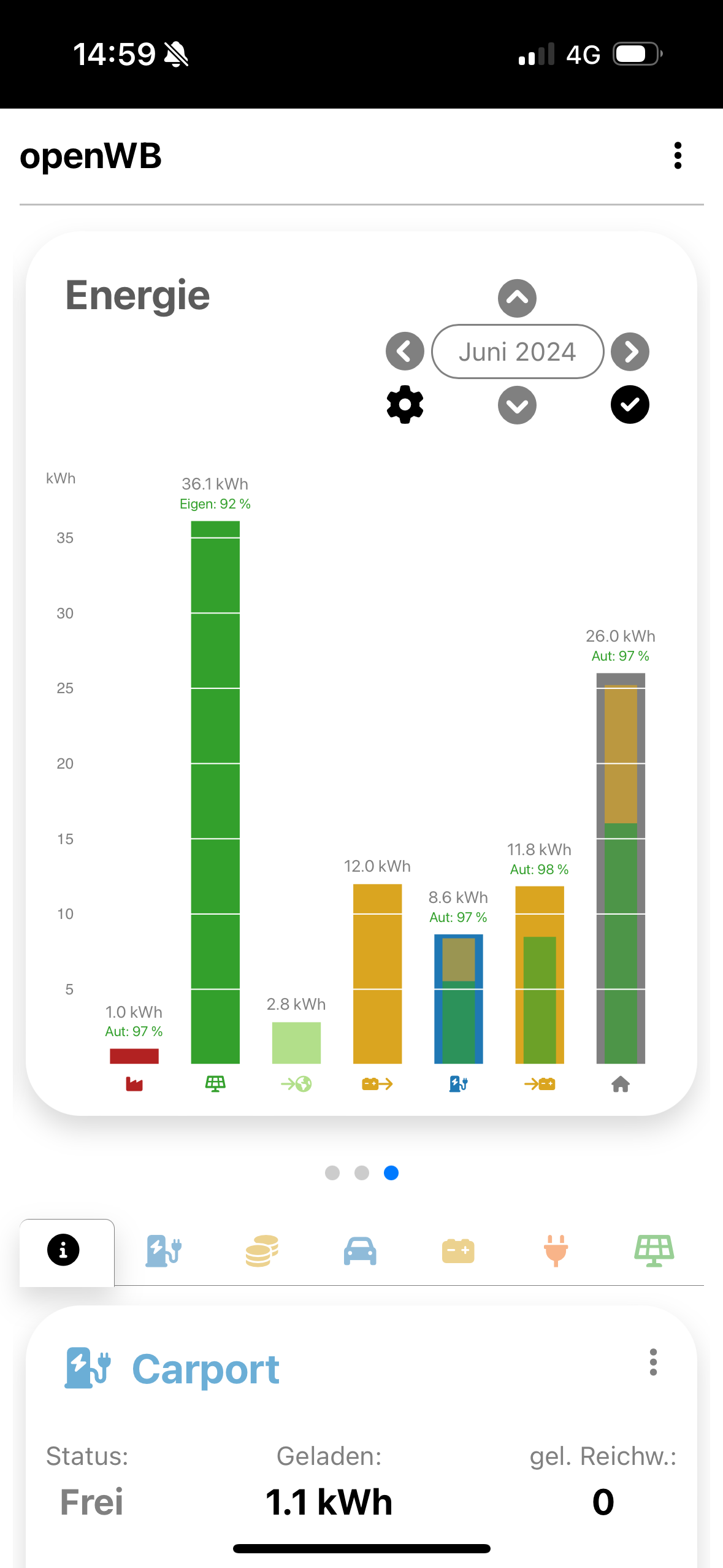Go to the next month
This screenshot has width=723, height=1568.
630,352
